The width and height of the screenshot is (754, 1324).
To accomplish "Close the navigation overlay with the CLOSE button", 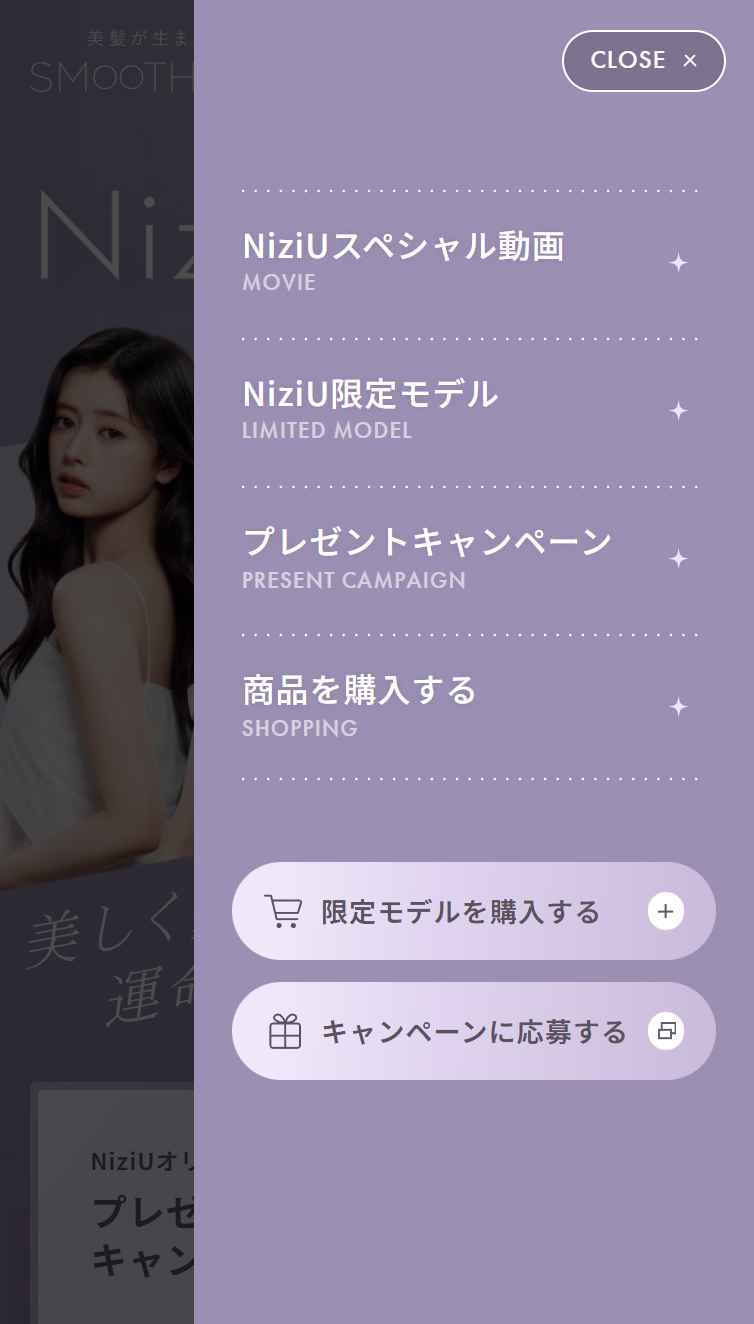I will [643, 60].
